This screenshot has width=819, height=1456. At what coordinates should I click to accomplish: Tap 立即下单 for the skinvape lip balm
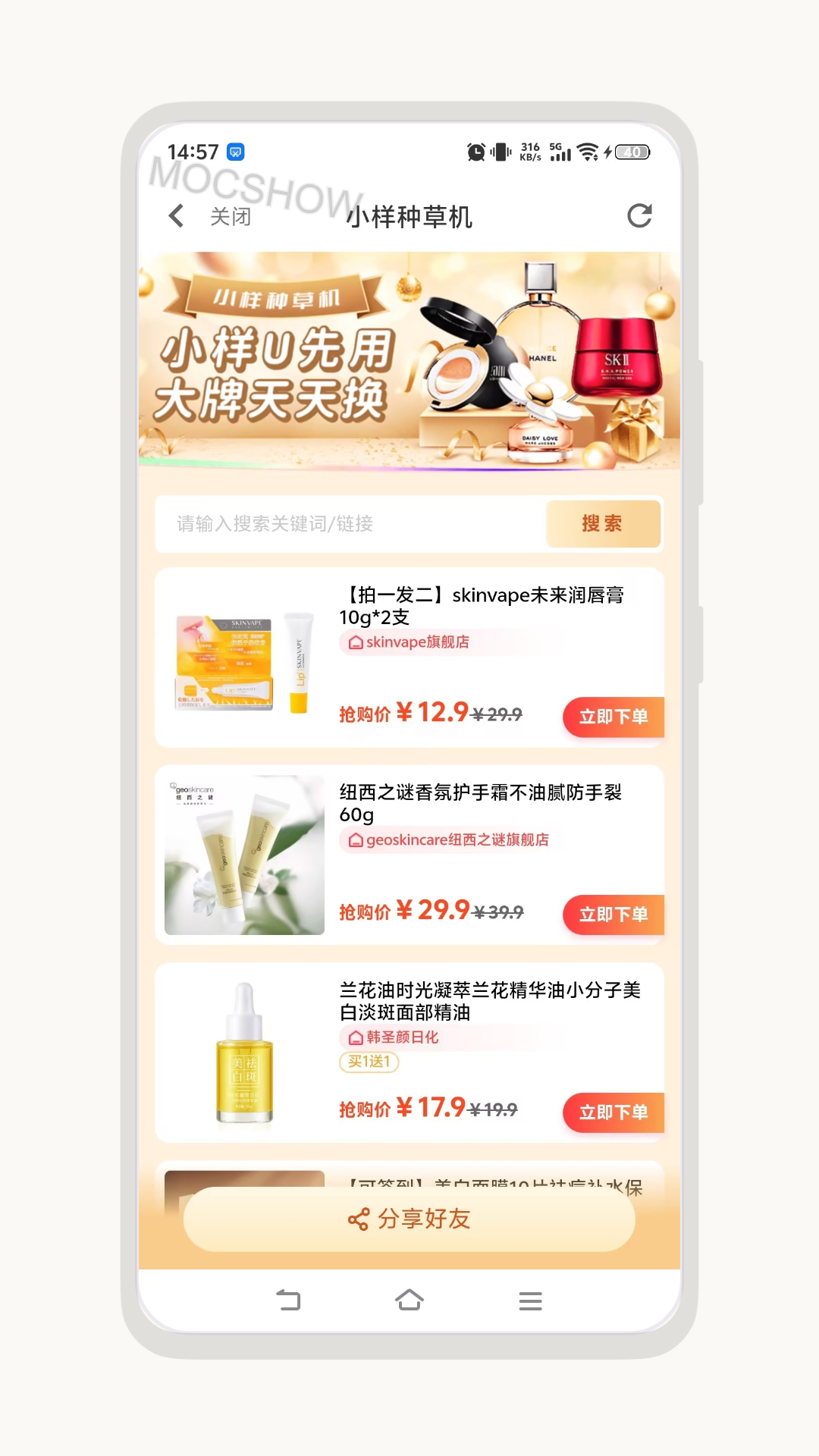(613, 717)
